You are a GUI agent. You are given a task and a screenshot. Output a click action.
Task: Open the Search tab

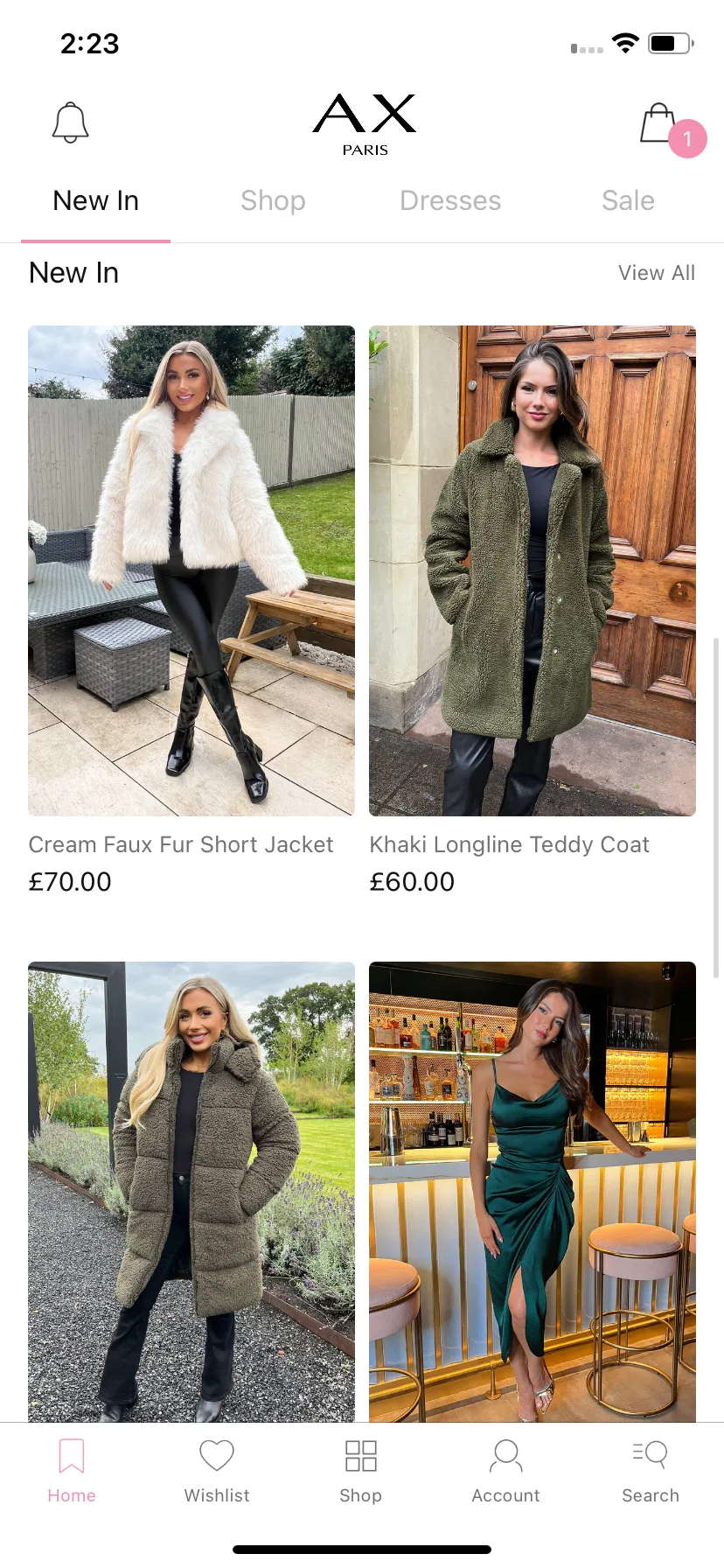pyautogui.click(x=651, y=1472)
